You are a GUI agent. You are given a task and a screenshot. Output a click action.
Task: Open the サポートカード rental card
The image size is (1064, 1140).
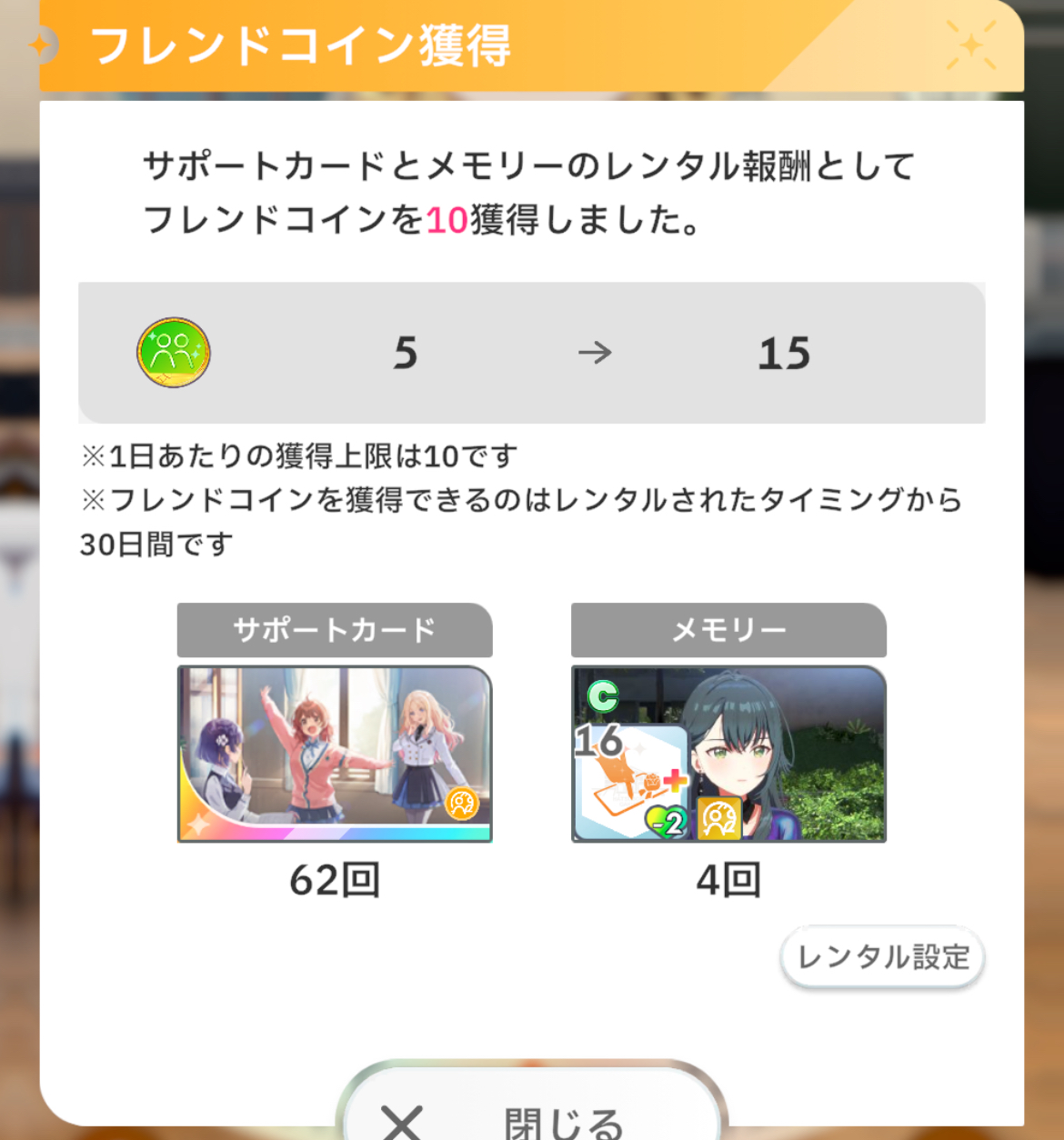coord(335,754)
